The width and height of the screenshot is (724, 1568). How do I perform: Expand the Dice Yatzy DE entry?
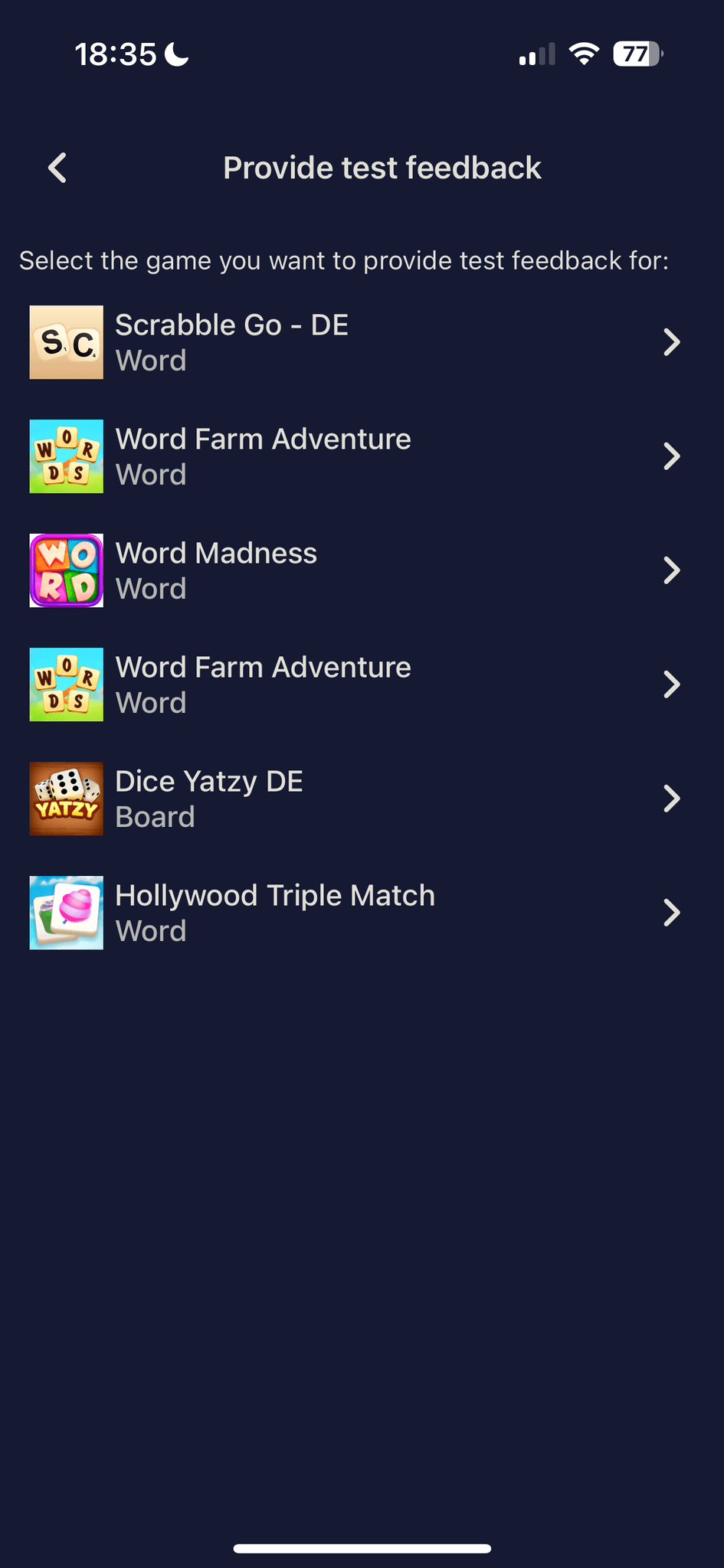click(672, 798)
